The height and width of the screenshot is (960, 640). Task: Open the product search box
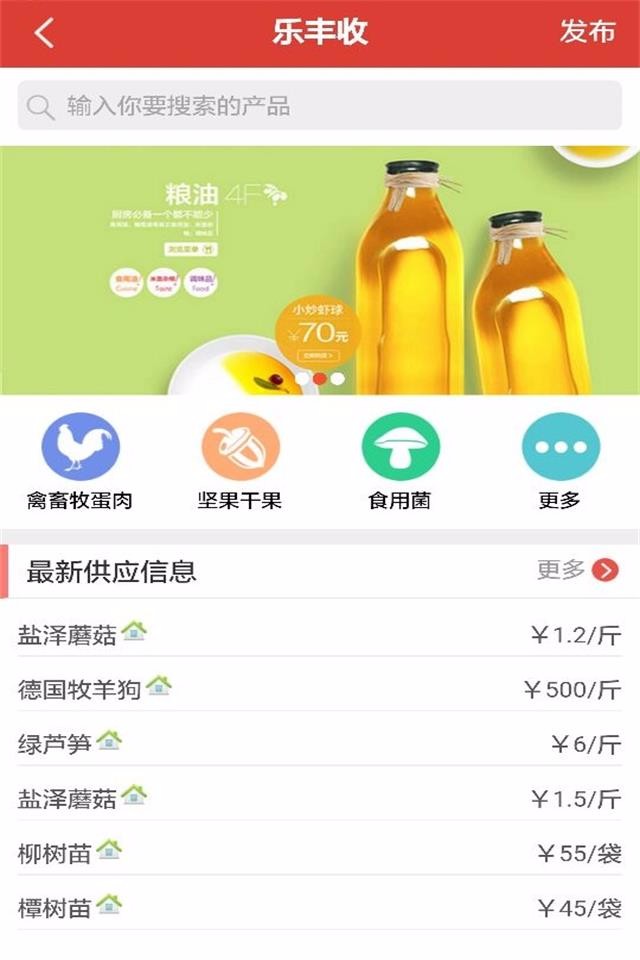pos(320,106)
